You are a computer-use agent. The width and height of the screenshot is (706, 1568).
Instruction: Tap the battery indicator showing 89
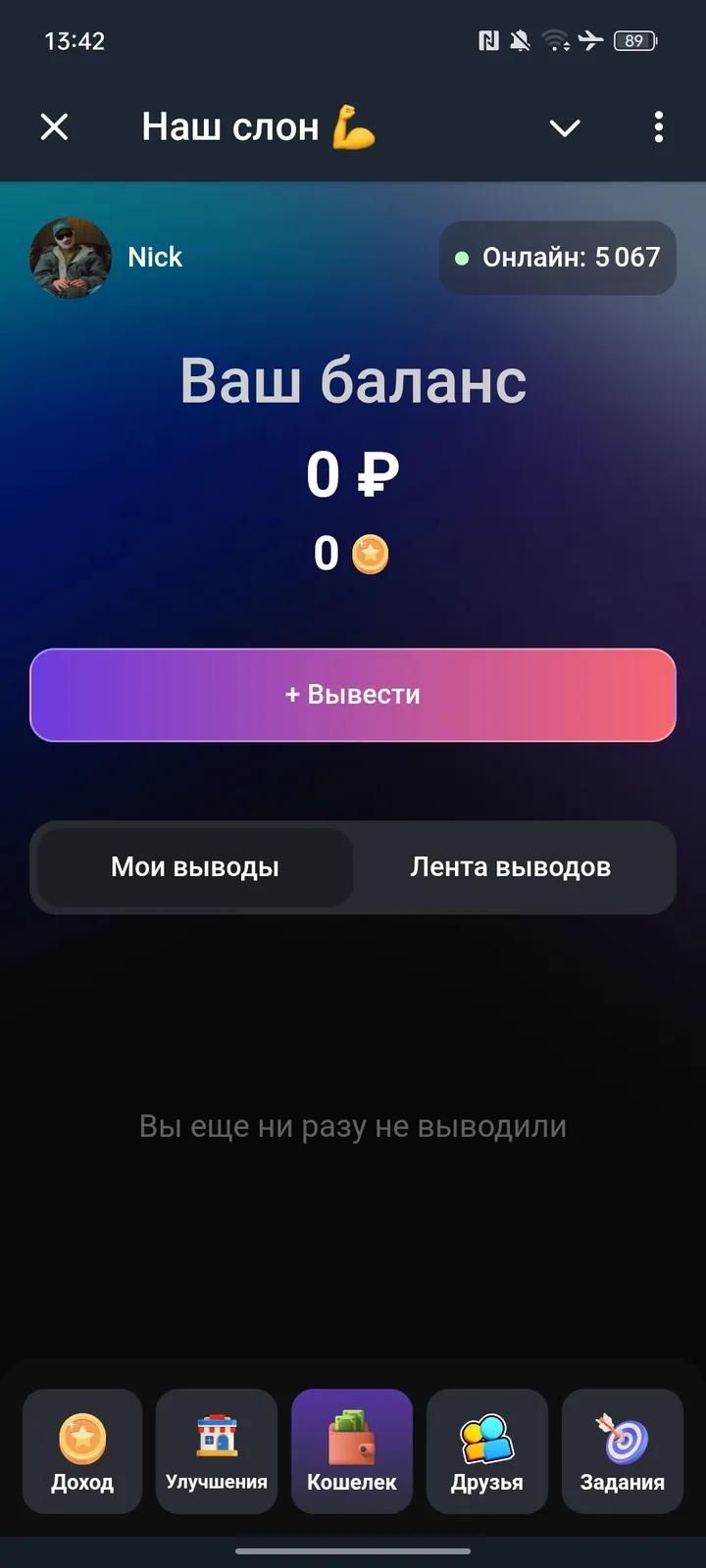click(633, 41)
